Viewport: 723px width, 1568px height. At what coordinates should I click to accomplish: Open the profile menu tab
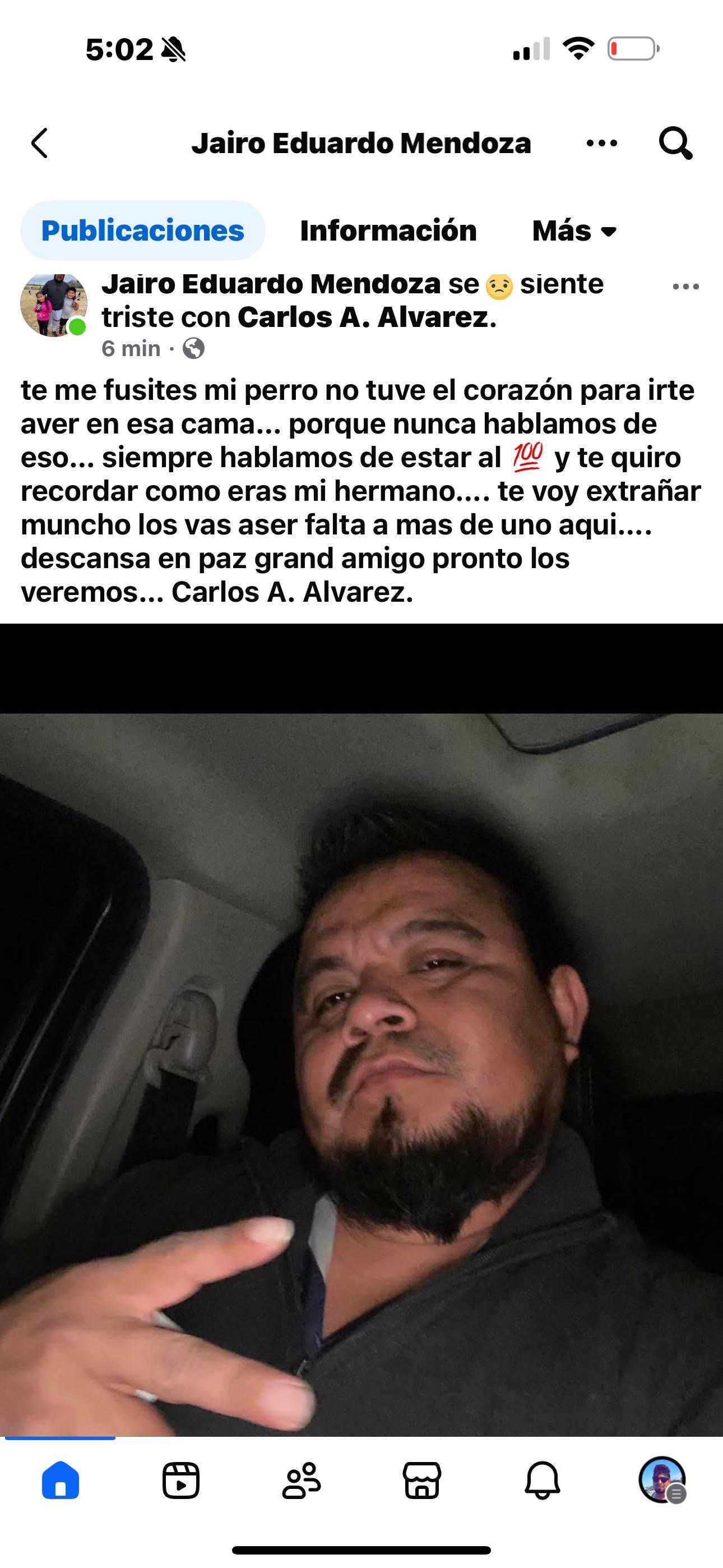click(x=662, y=1481)
